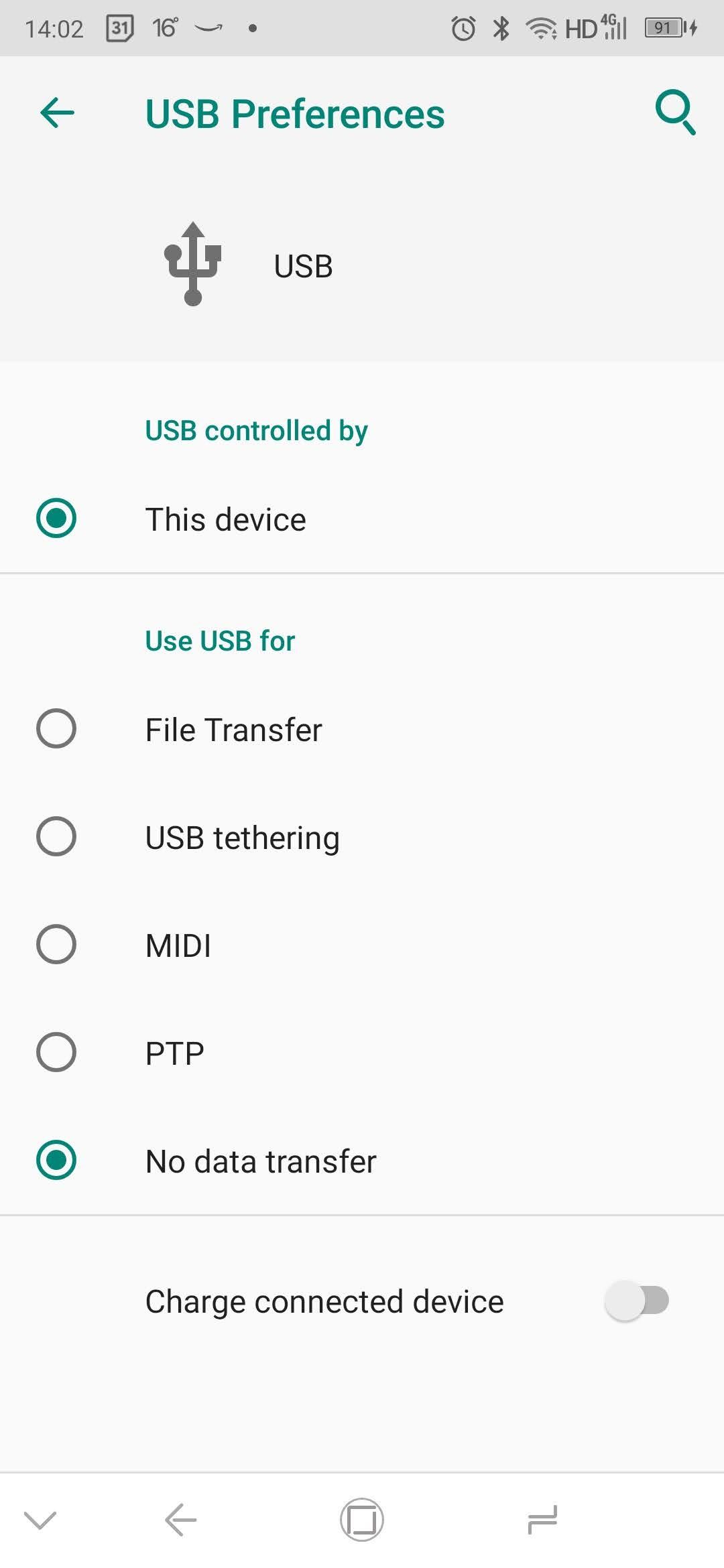
Task: Tap the clock showing 14:02
Action: (x=54, y=27)
